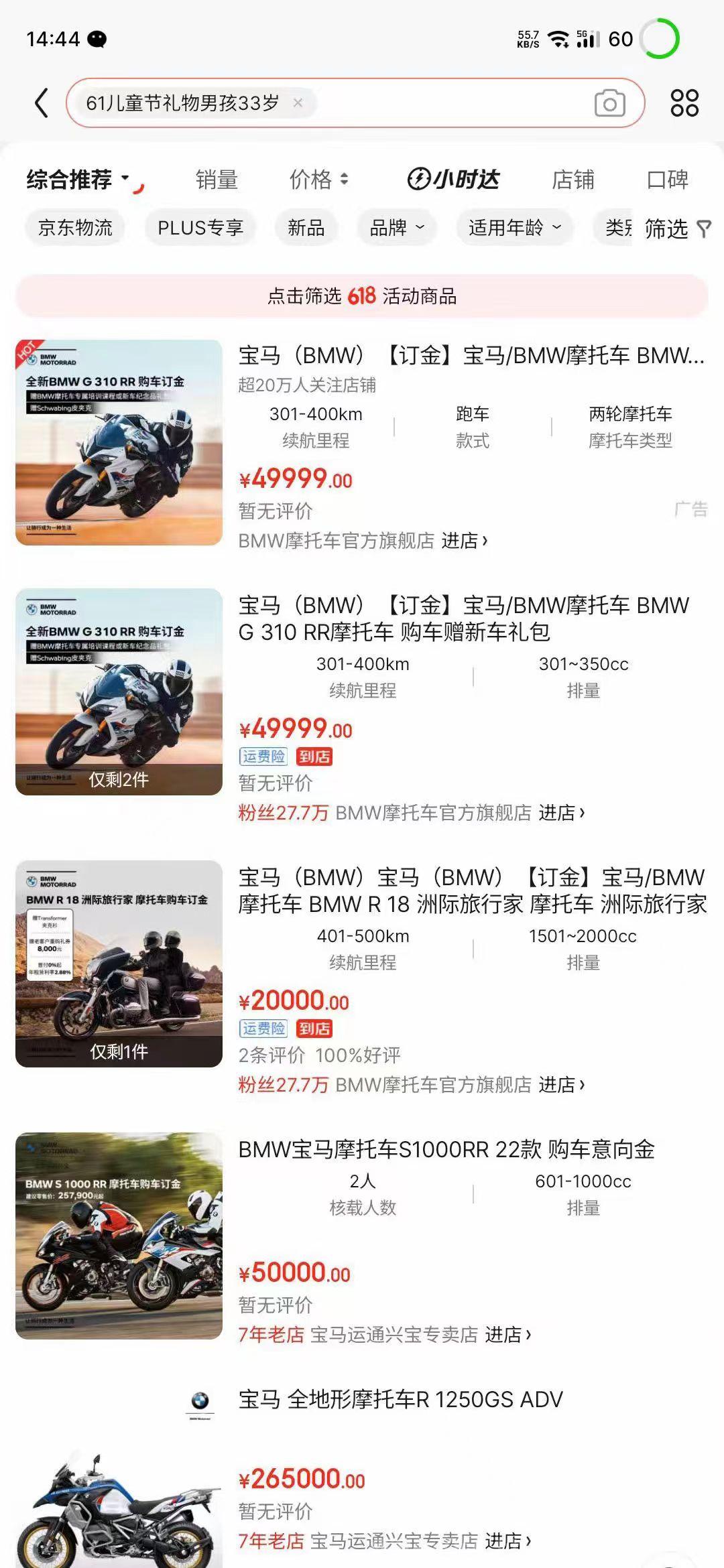Clear the search keyword chip
724x1568 pixels.
(x=298, y=103)
